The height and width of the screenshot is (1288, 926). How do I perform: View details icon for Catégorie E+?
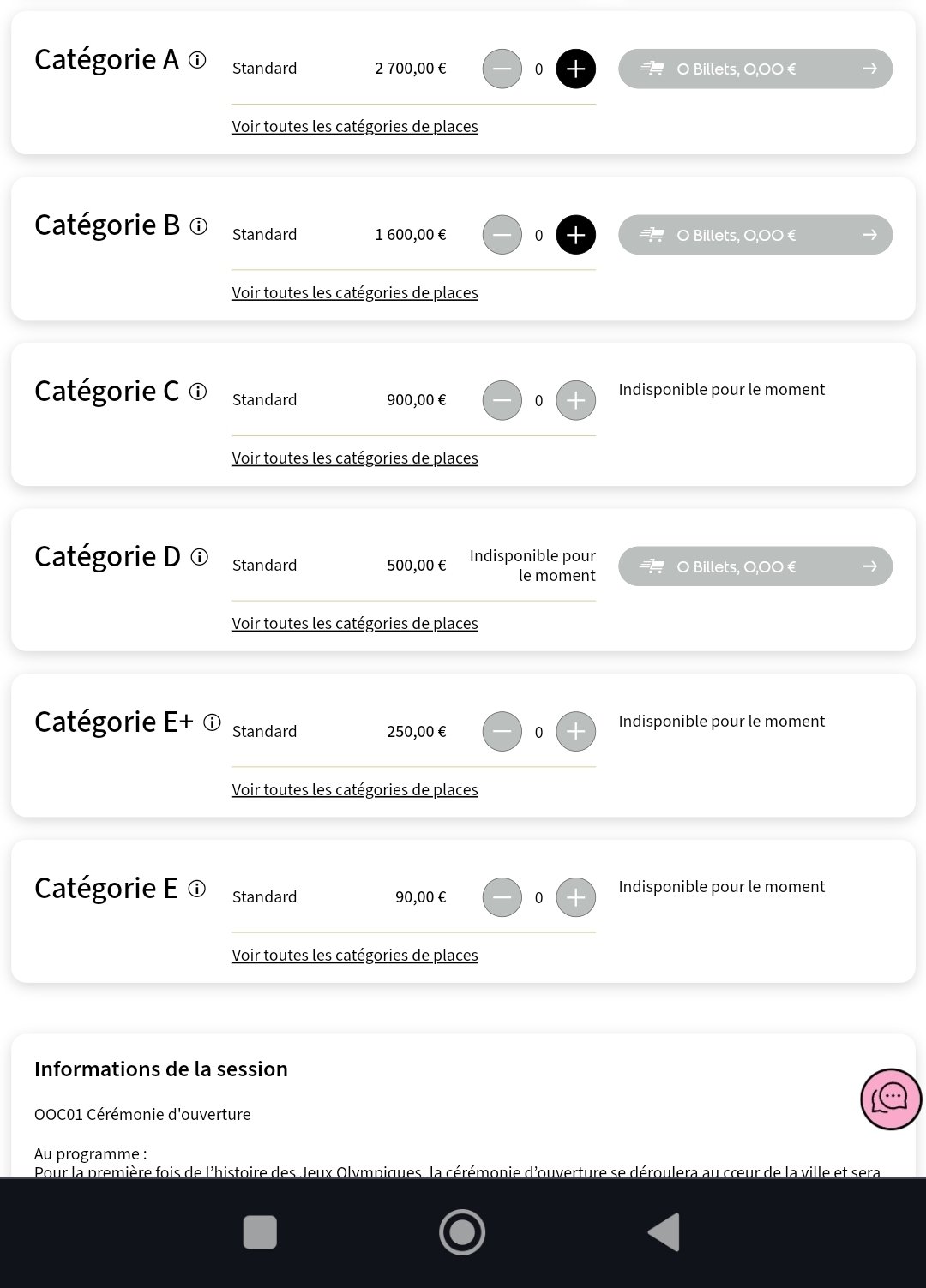click(x=212, y=722)
